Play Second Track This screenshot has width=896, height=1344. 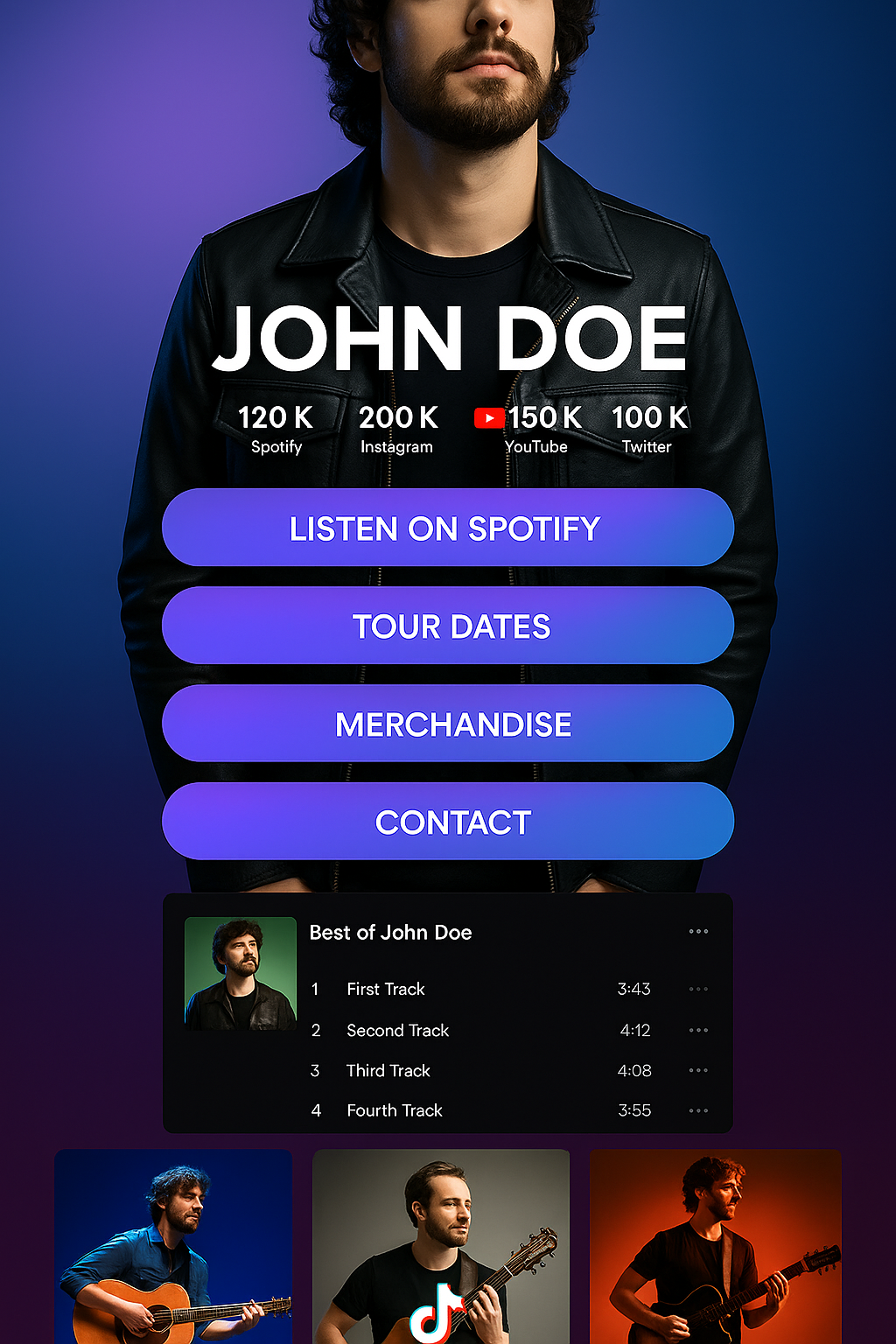tap(397, 1030)
